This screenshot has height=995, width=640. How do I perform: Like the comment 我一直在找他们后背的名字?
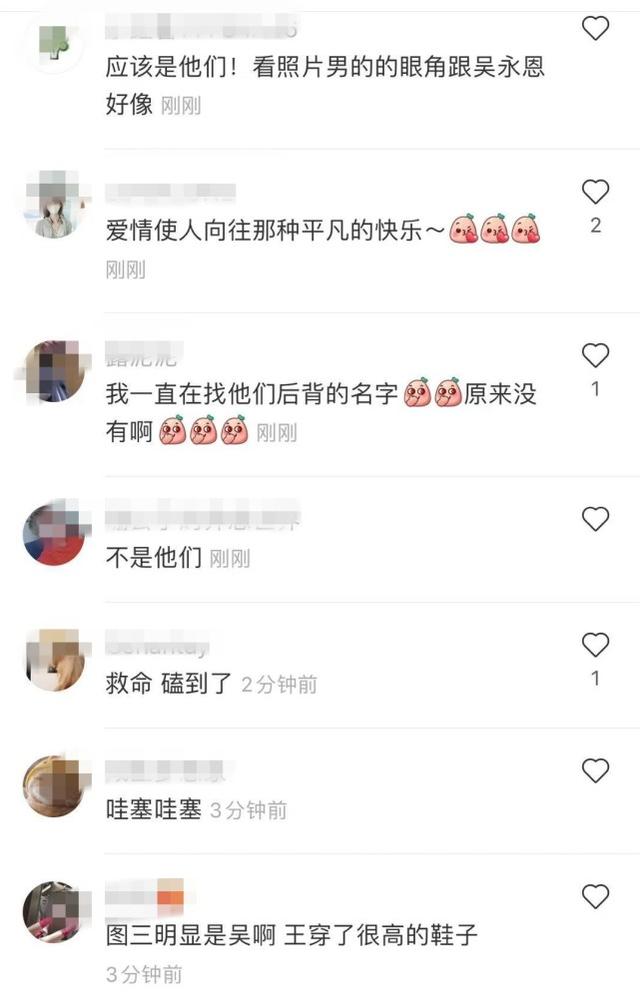595,354
